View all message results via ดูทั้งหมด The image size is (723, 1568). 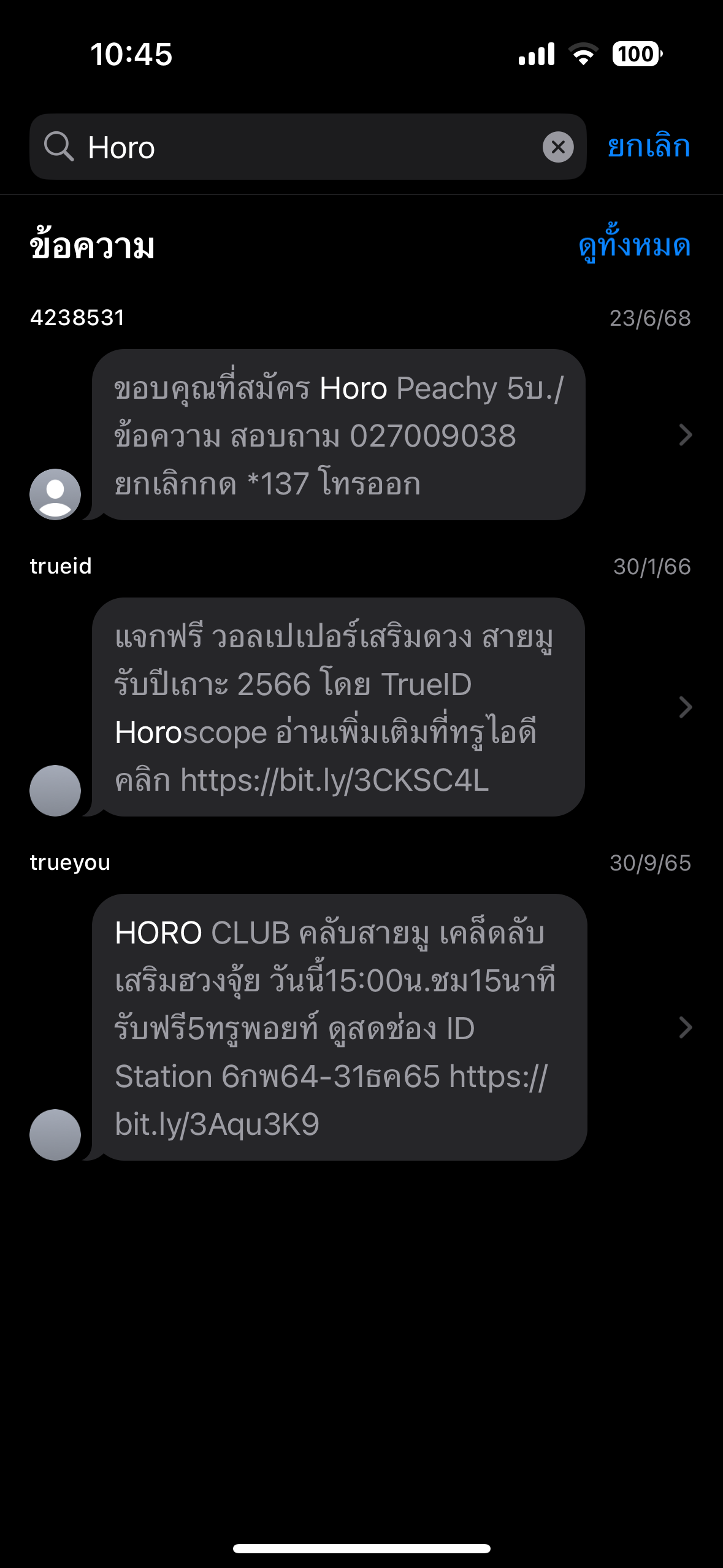point(634,246)
